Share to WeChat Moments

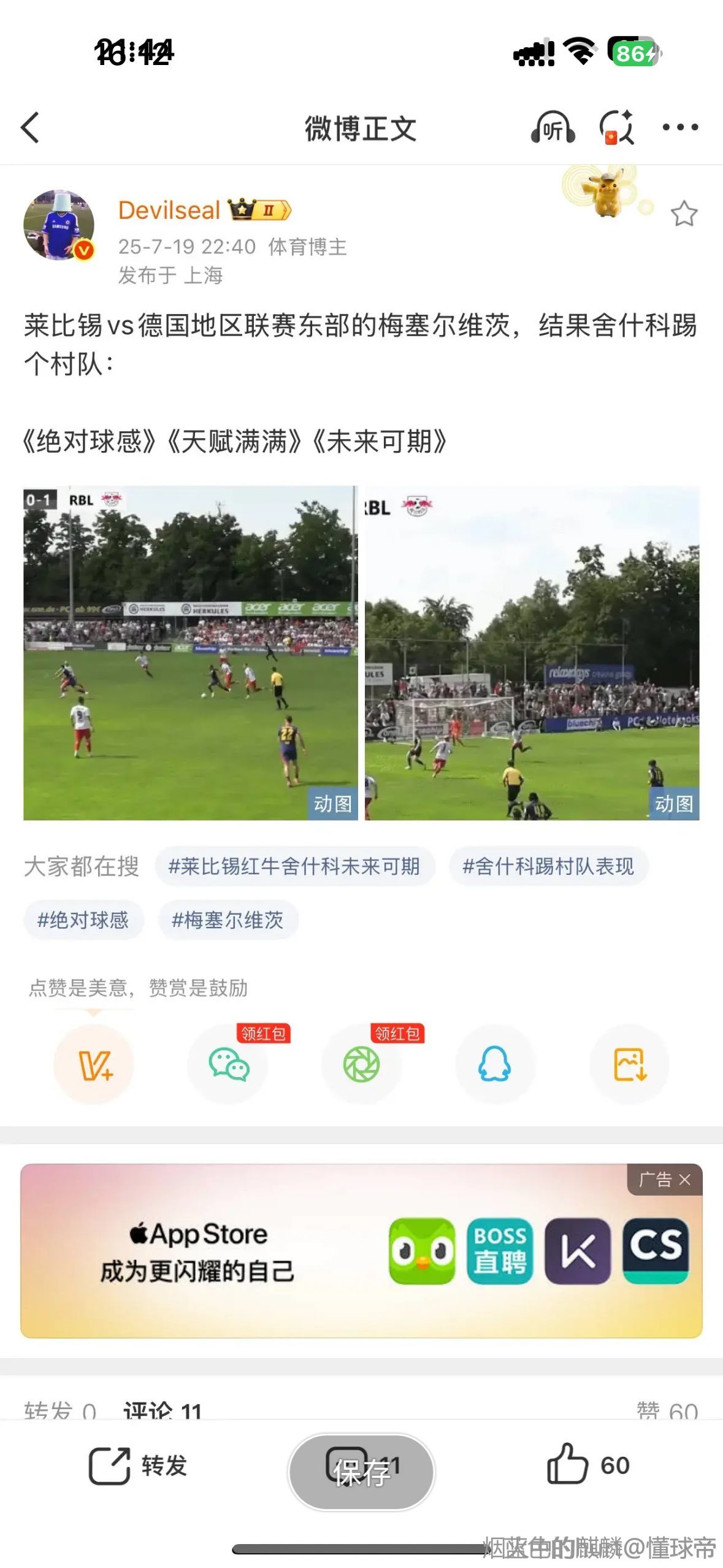coord(361,1064)
